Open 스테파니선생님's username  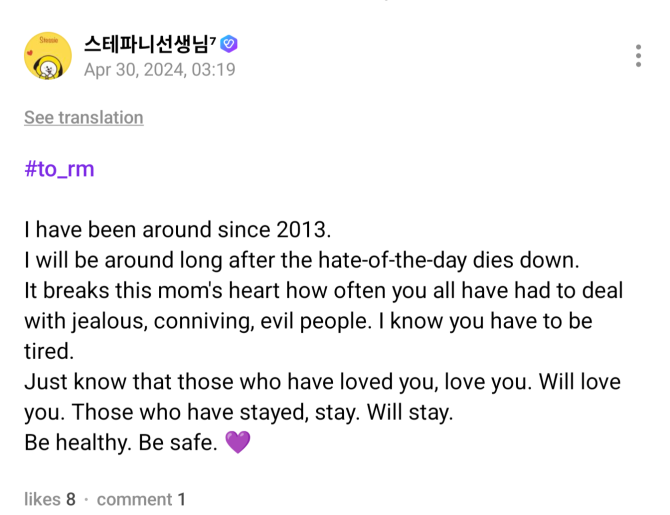[x=150, y=43]
